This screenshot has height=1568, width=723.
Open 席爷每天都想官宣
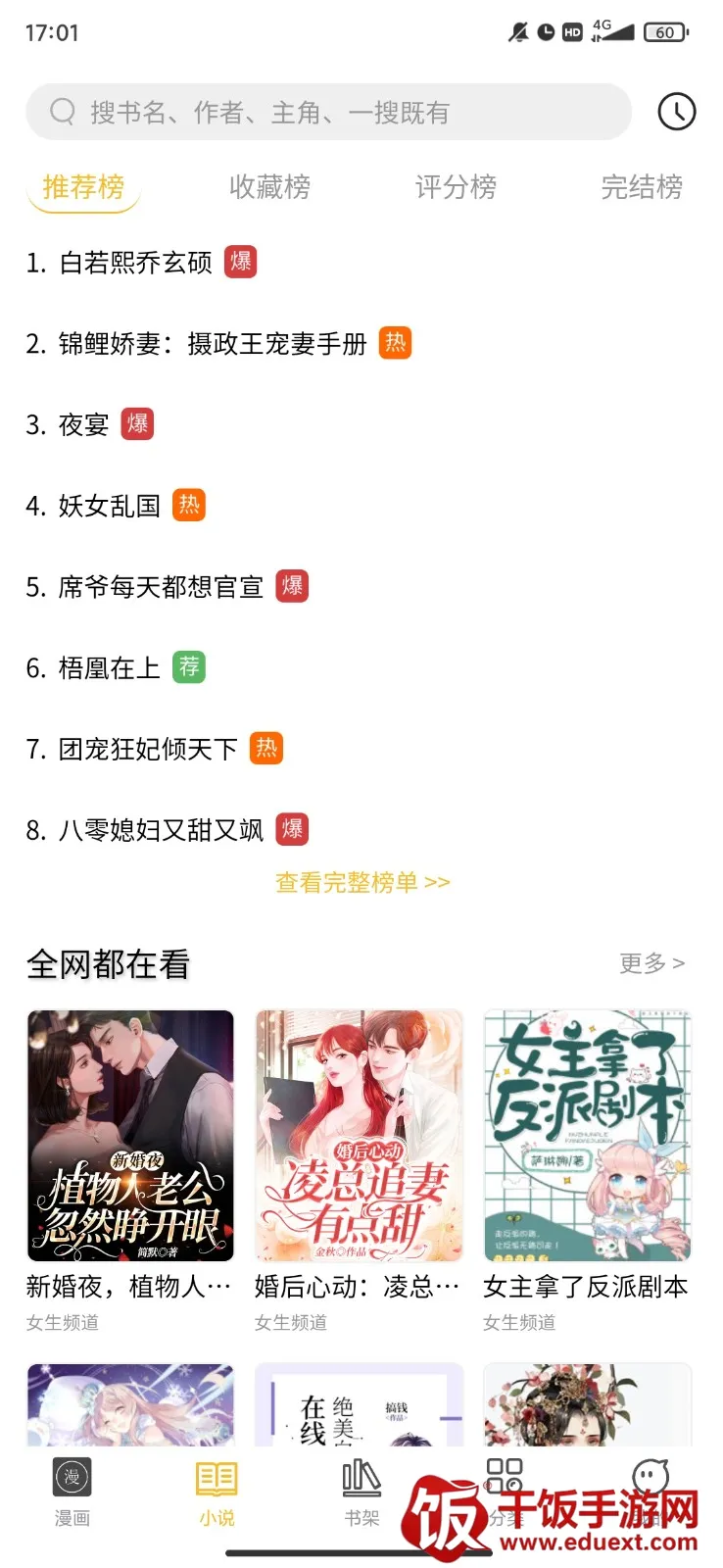point(161,587)
